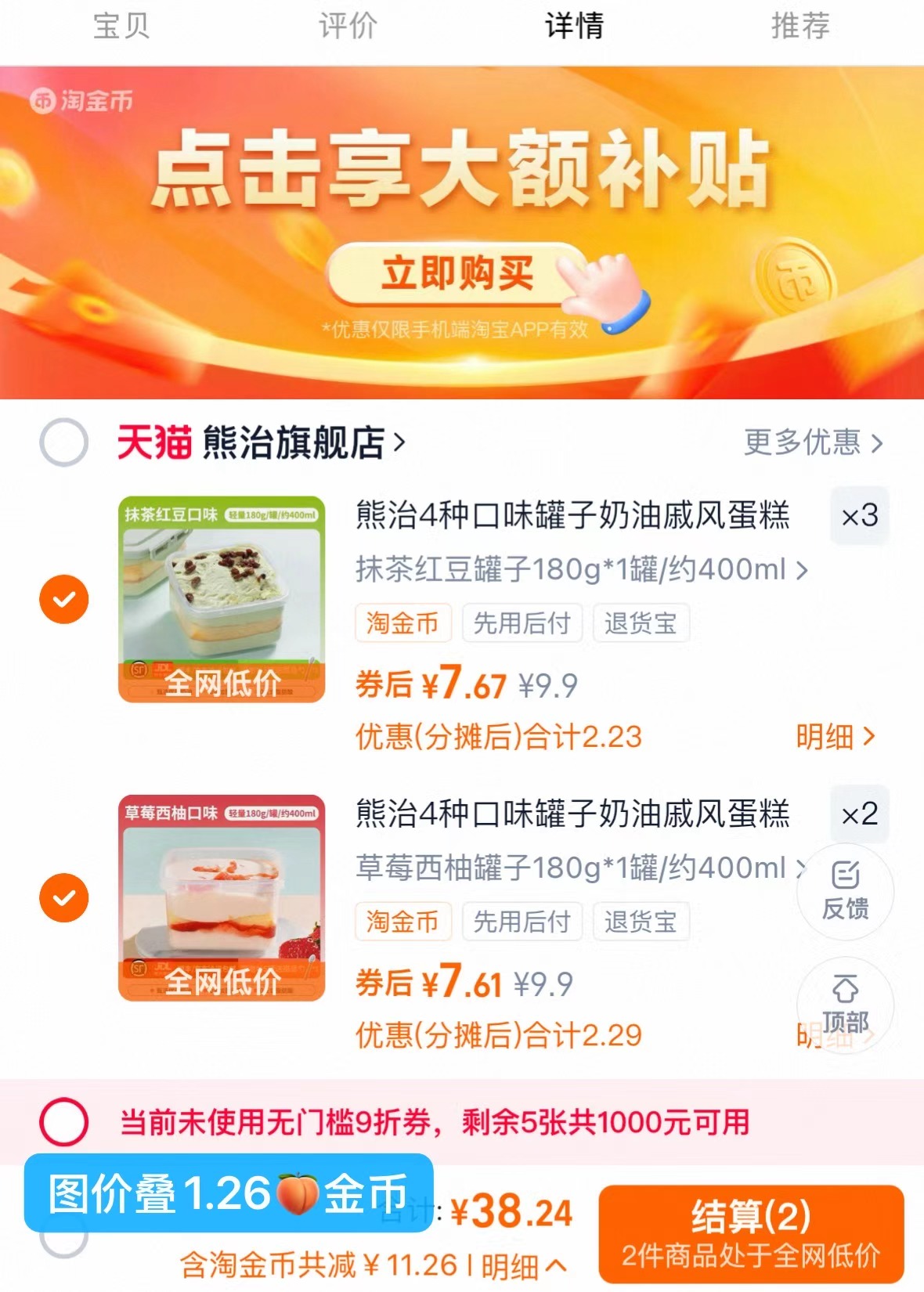The image size is (924, 1292).
Task: Switch to the 评价 tab
Action: [345, 26]
